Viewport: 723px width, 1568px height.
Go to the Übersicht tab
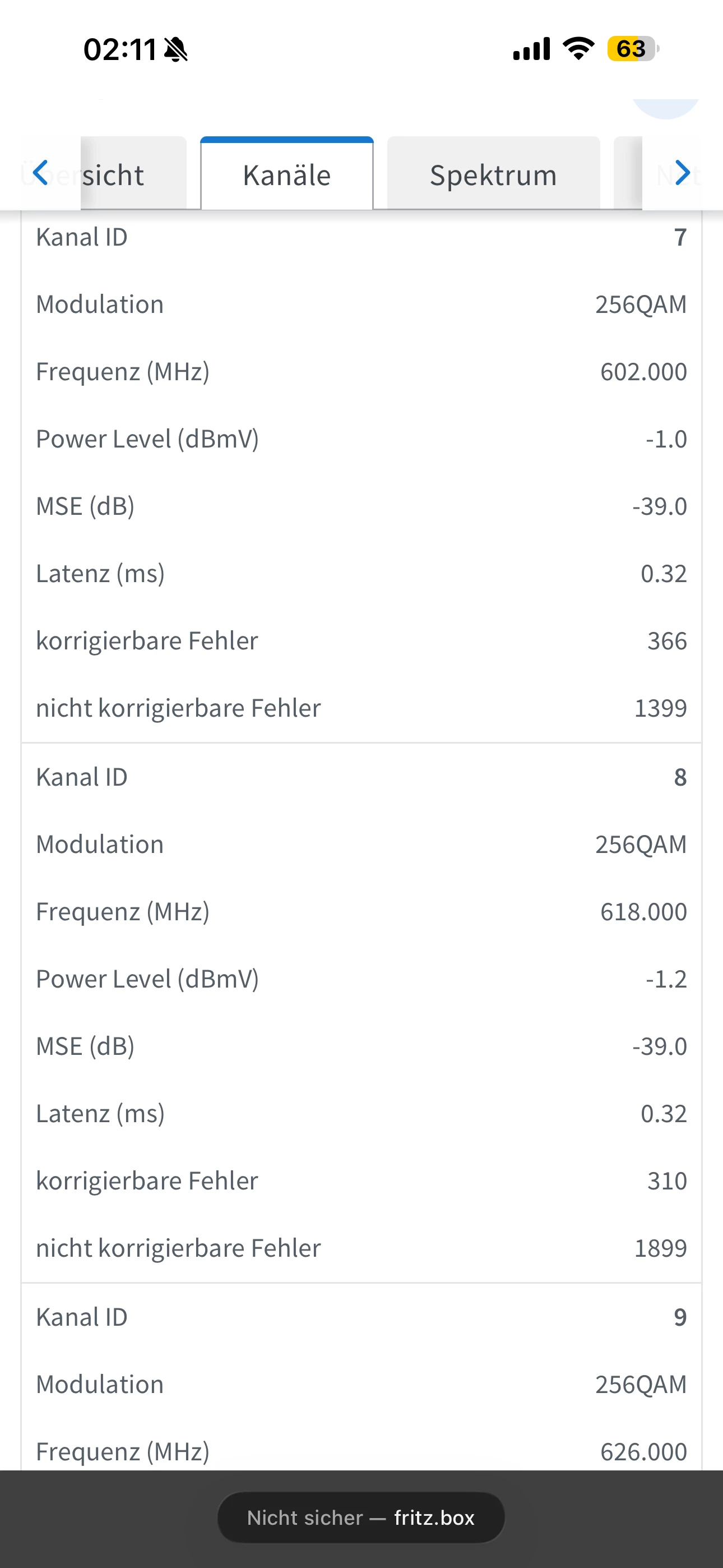click(122, 175)
